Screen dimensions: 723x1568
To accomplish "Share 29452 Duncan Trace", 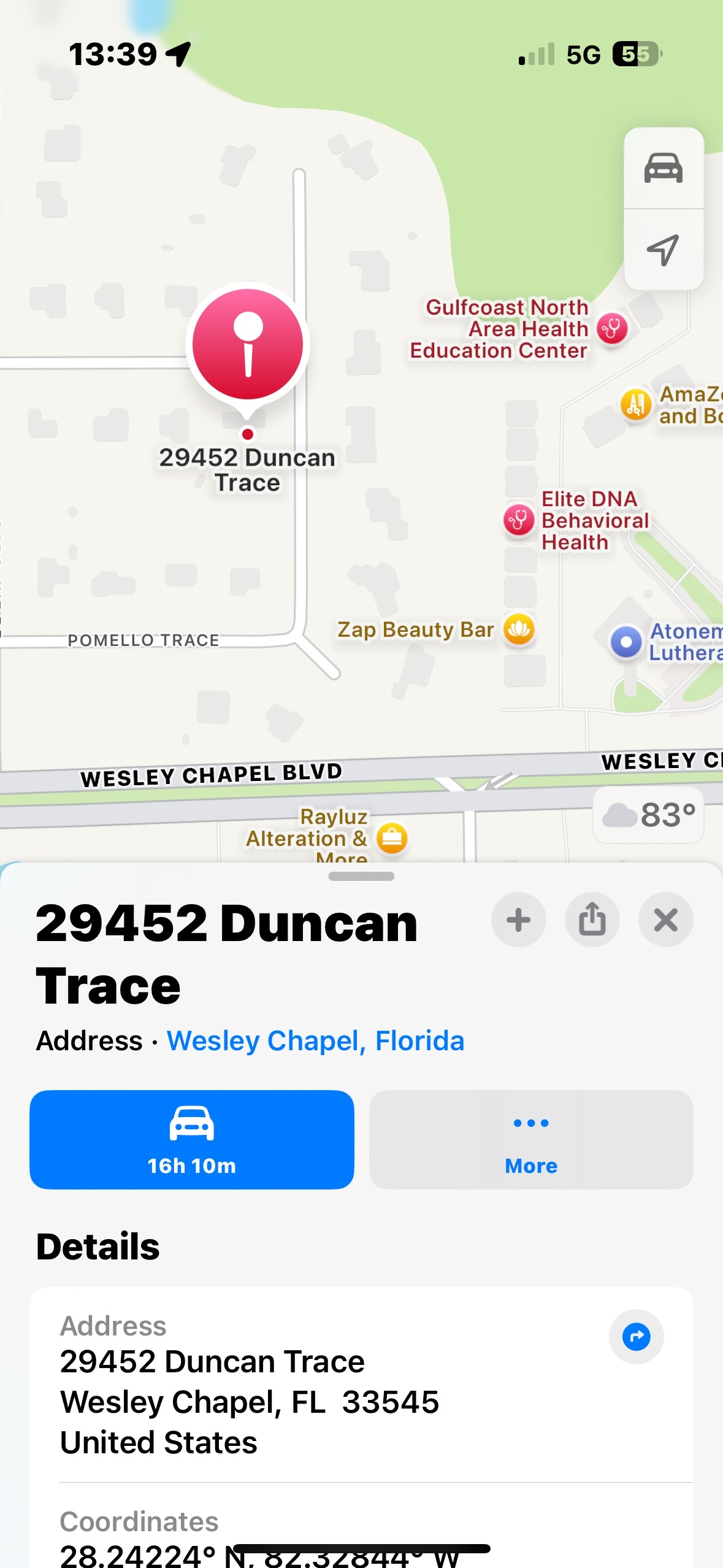I will pos(592,920).
